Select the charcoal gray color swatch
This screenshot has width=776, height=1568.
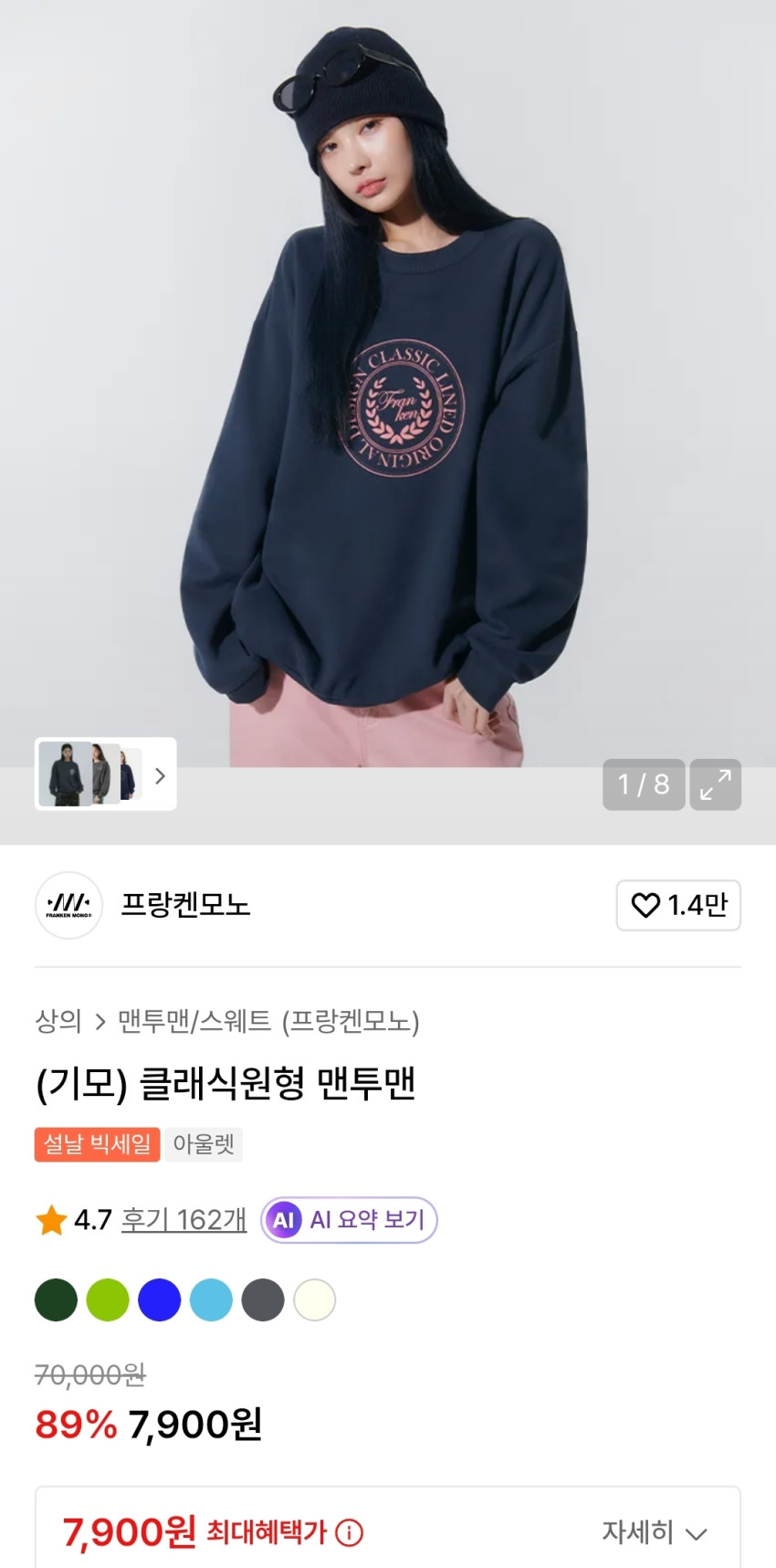[263, 1300]
